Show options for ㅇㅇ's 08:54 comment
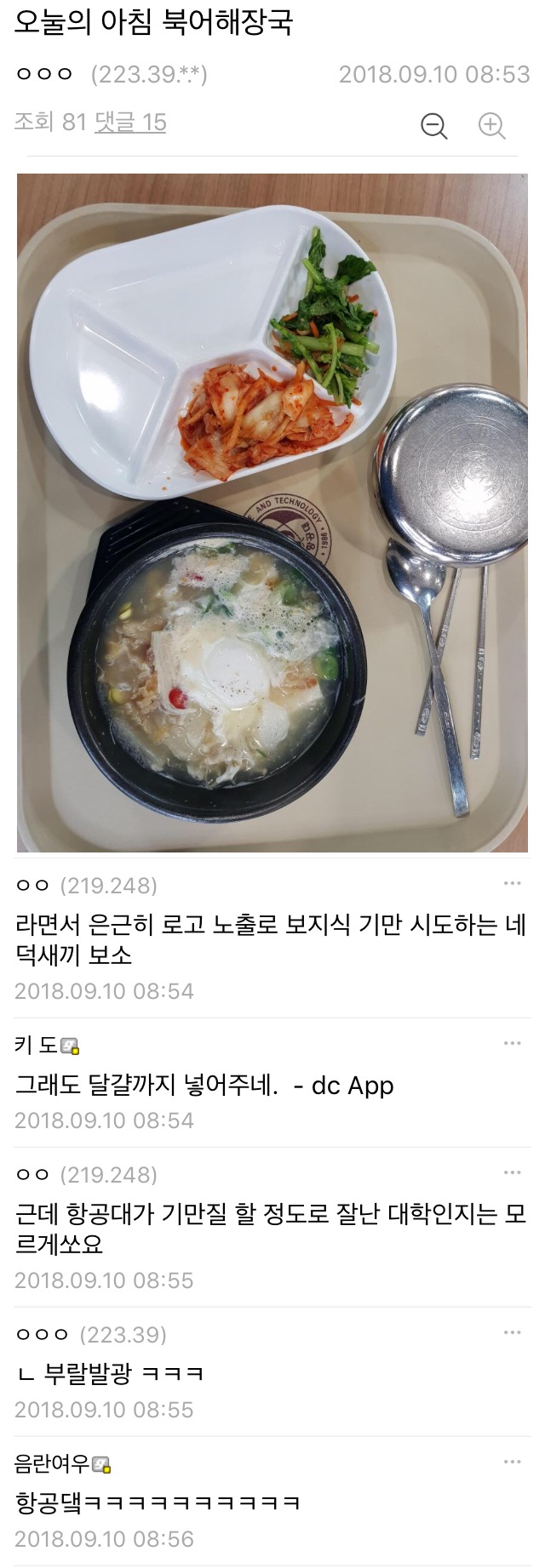 512,883
